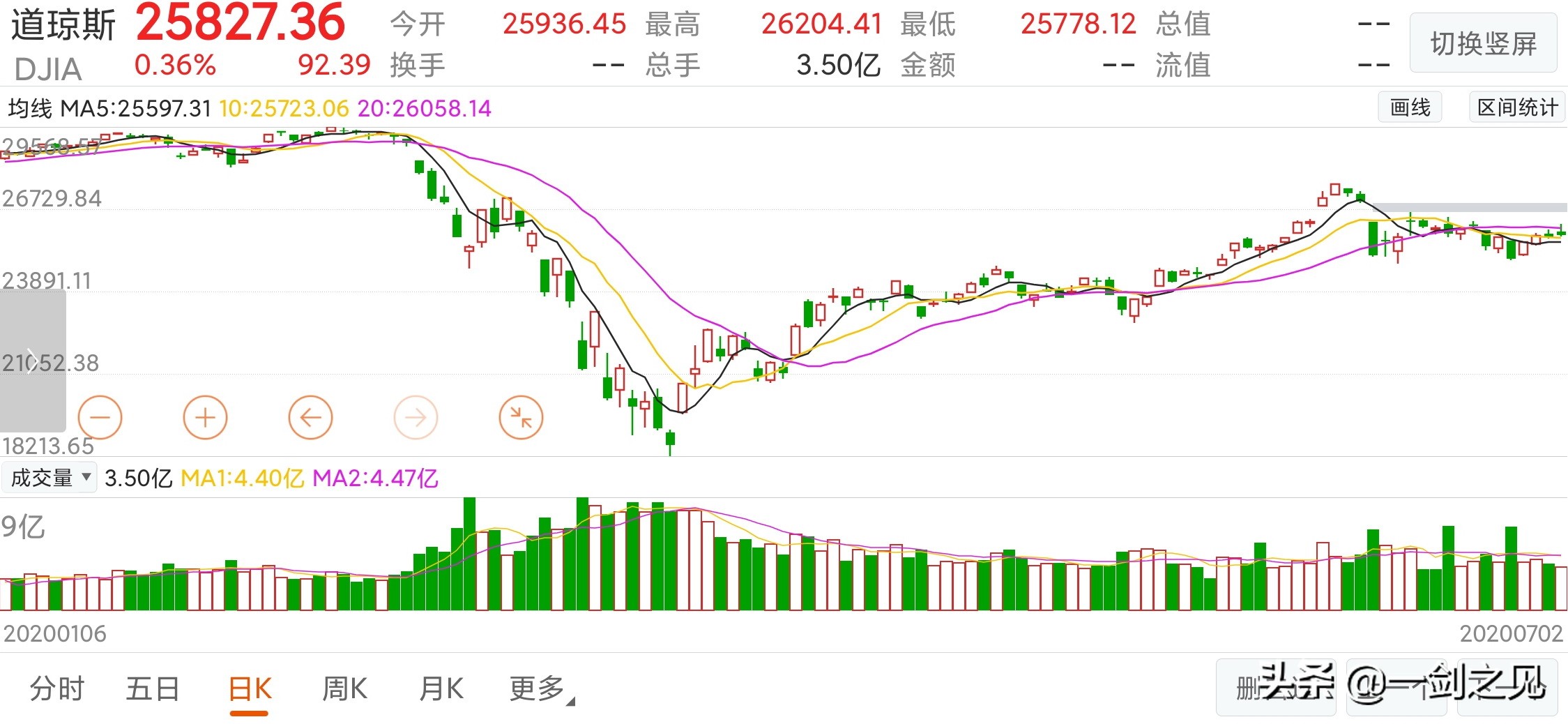Move the chart back with the left arrow
The width and height of the screenshot is (1568, 724).
[310, 417]
